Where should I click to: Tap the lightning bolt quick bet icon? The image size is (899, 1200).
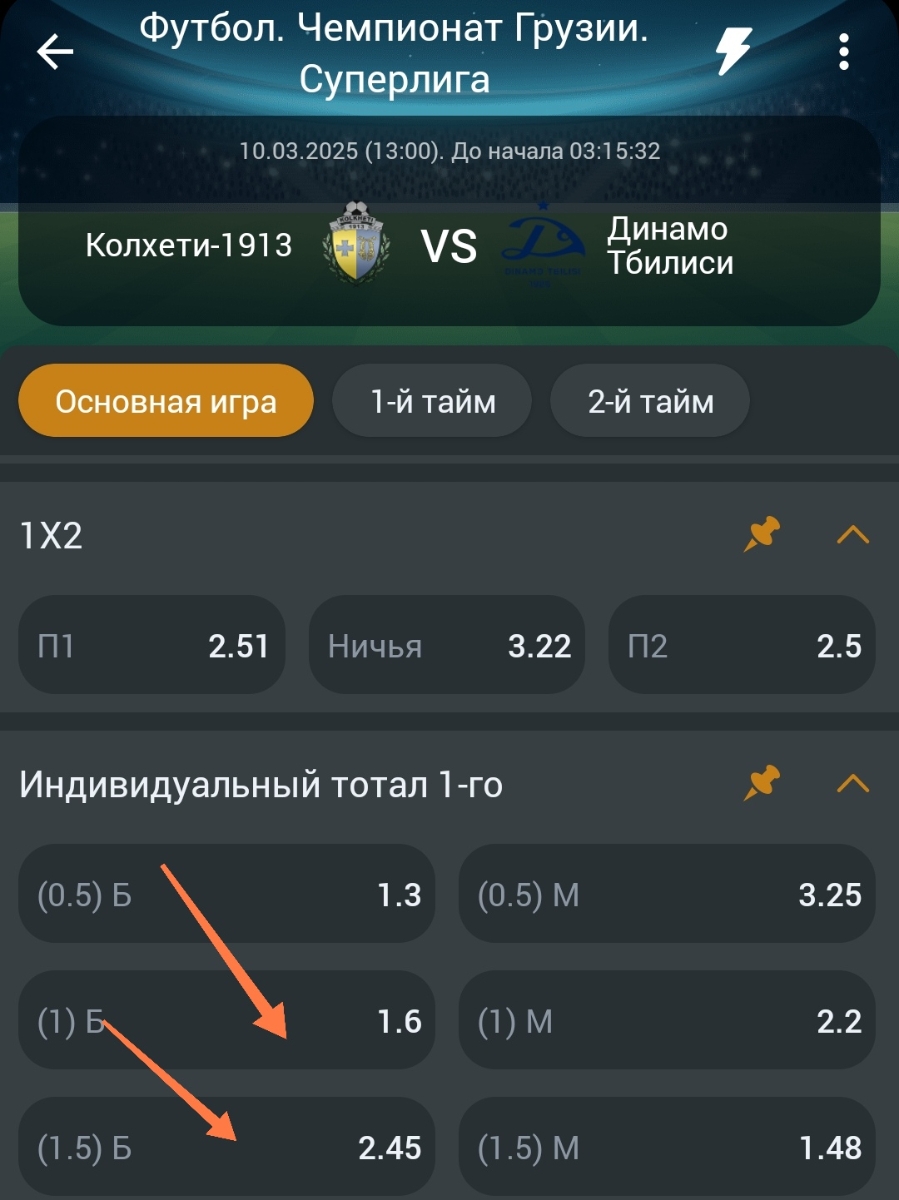734,51
